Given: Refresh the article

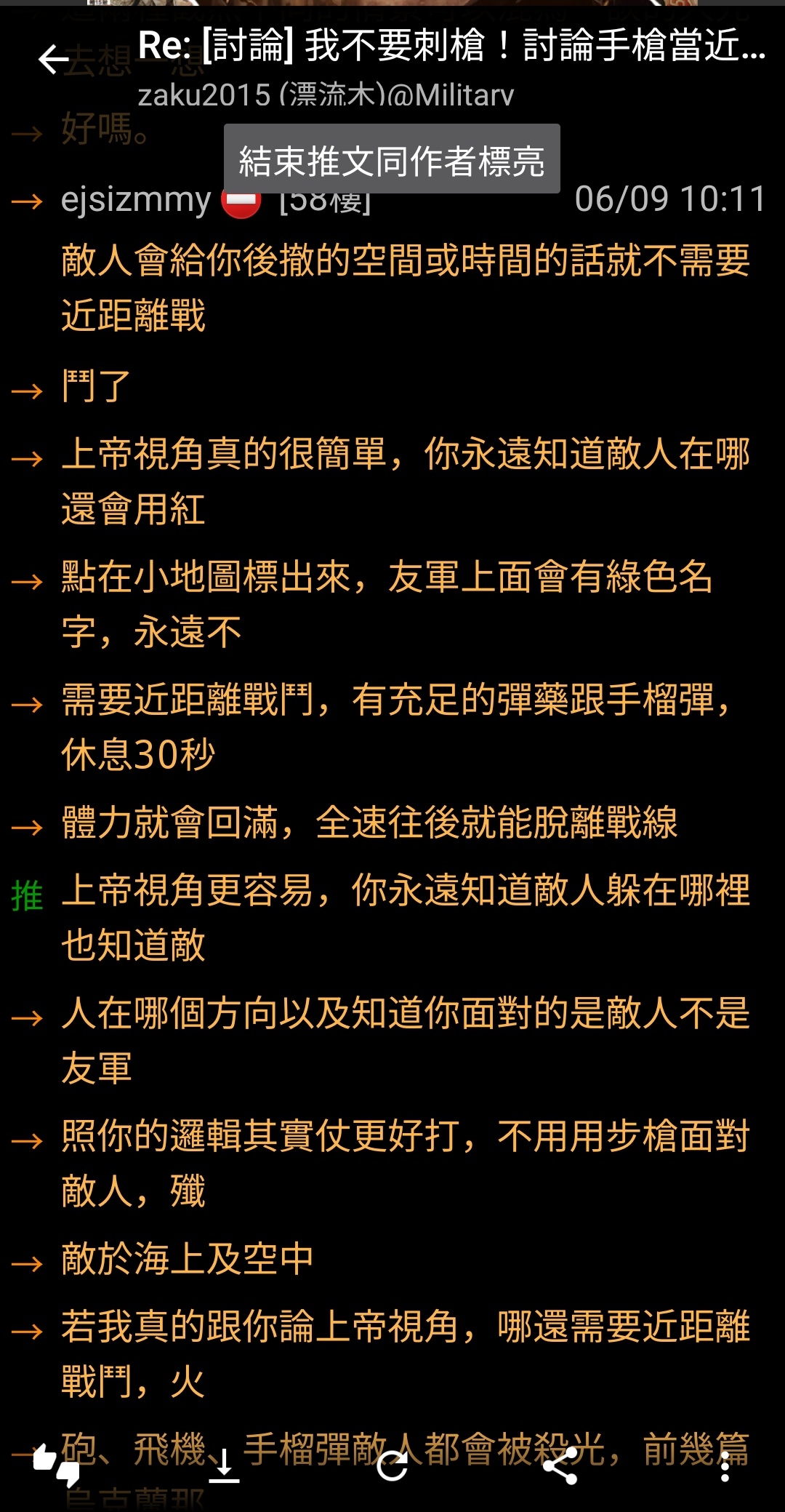Looking at the screenshot, I should click(x=392, y=1465).
